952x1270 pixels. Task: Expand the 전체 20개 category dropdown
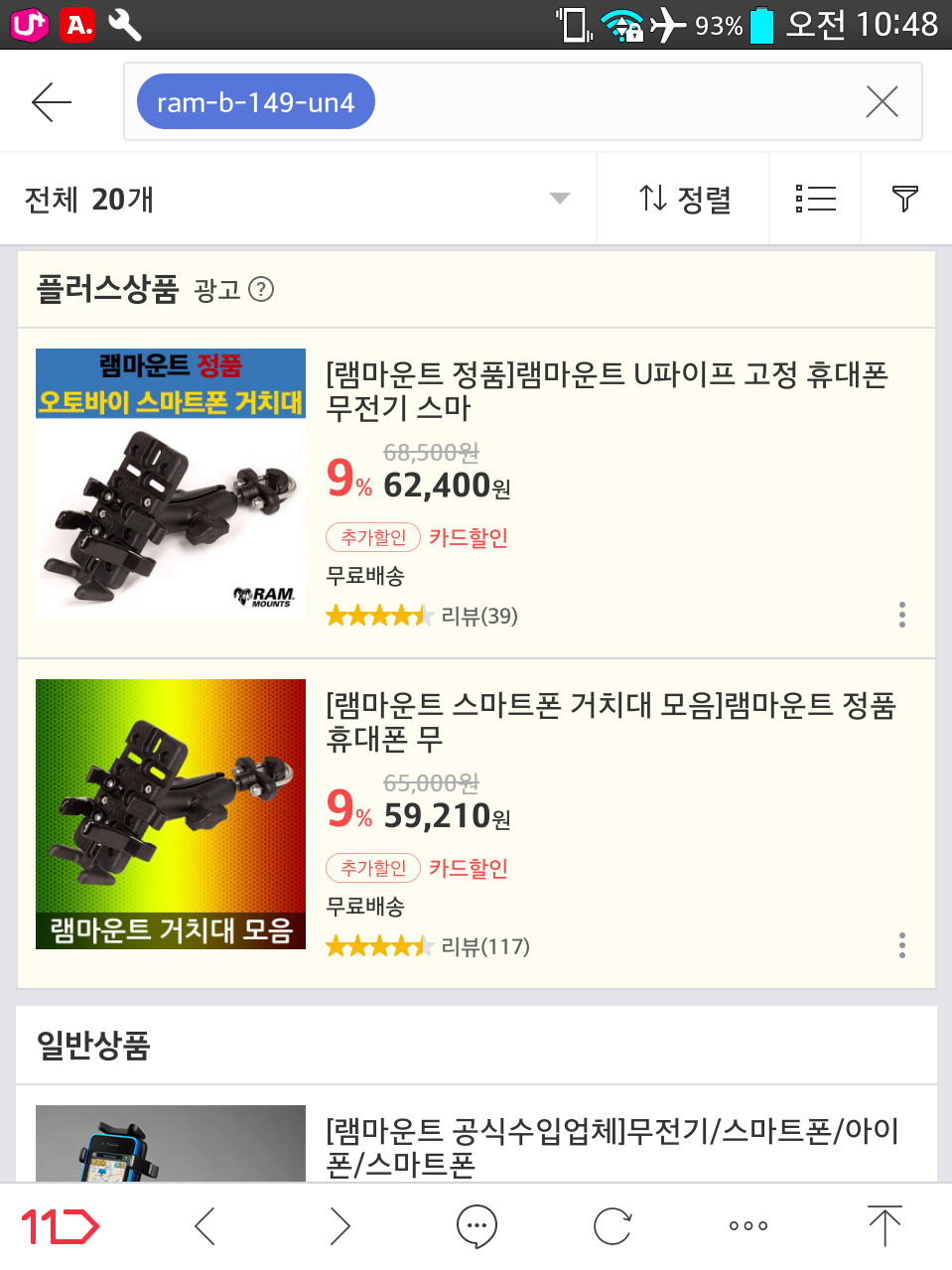pyautogui.click(x=559, y=199)
